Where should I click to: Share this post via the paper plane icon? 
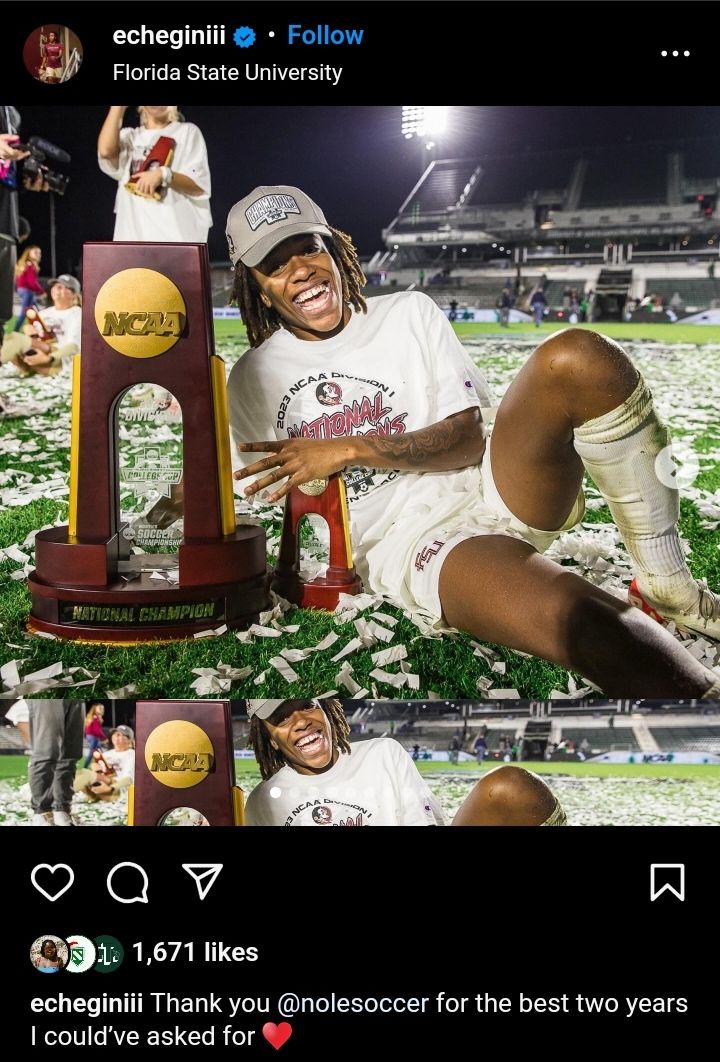point(202,882)
